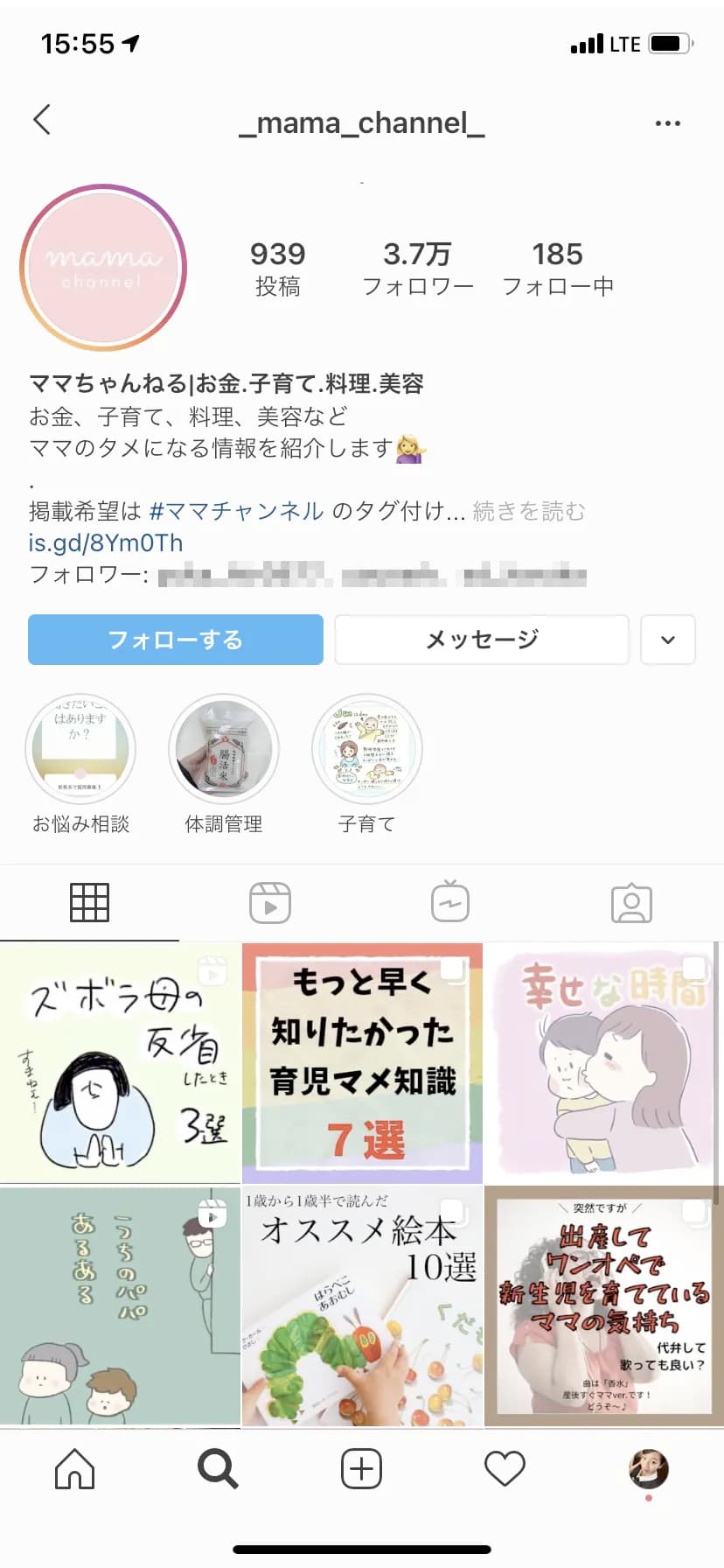View the 体調管理 story highlight

pos(224,750)
